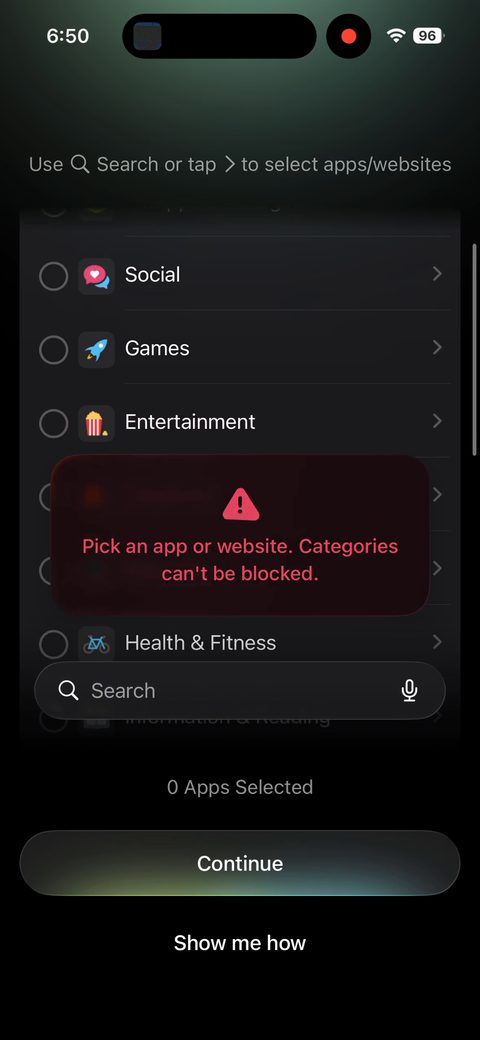This screenshot has width=480, height=1040.
Task: Select the Games category circle
Action: click(54, 350)
